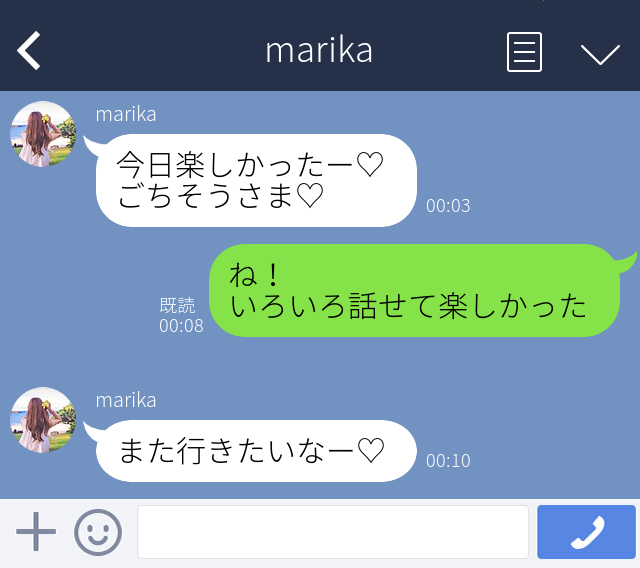Focus the message text field

click(332, 532)
